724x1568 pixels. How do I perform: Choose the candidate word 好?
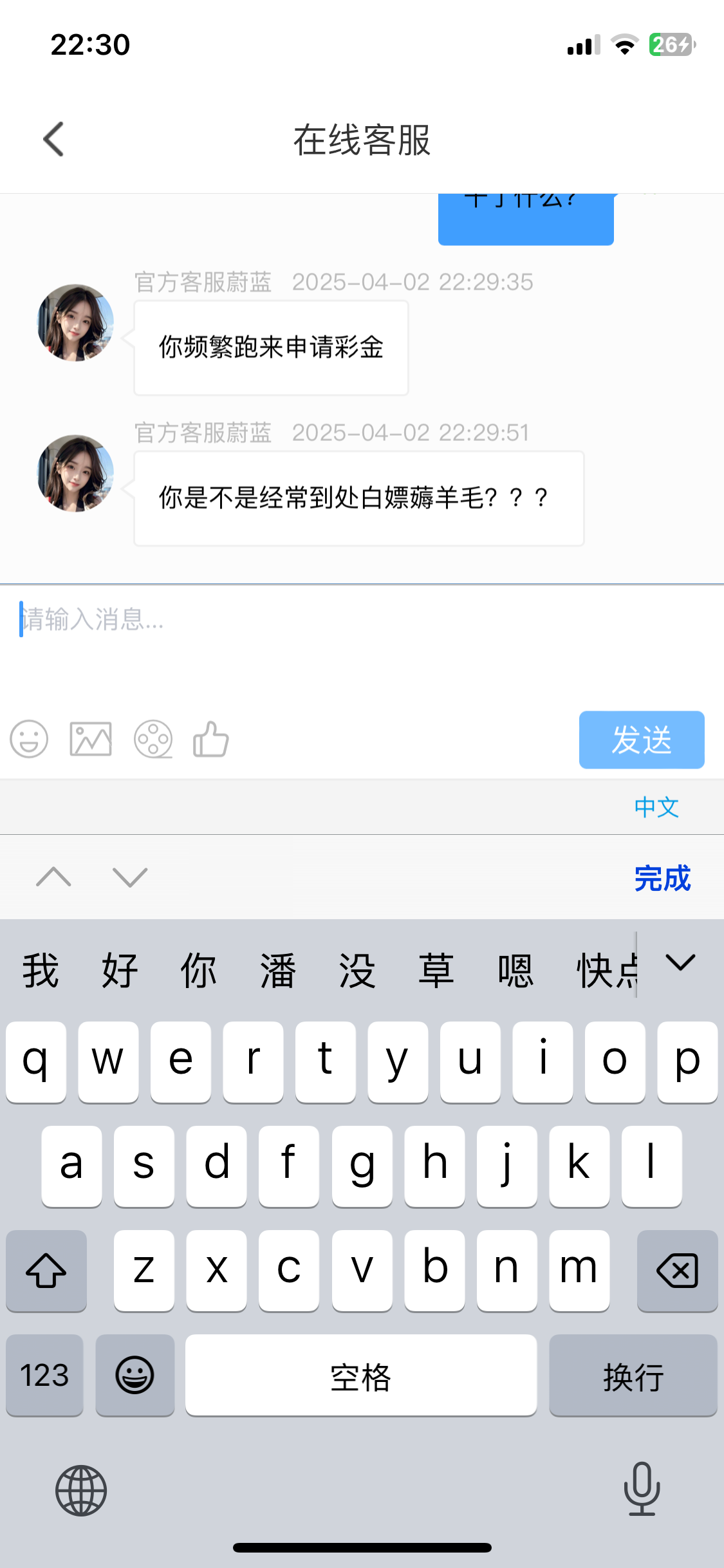[x=120, y=971]
